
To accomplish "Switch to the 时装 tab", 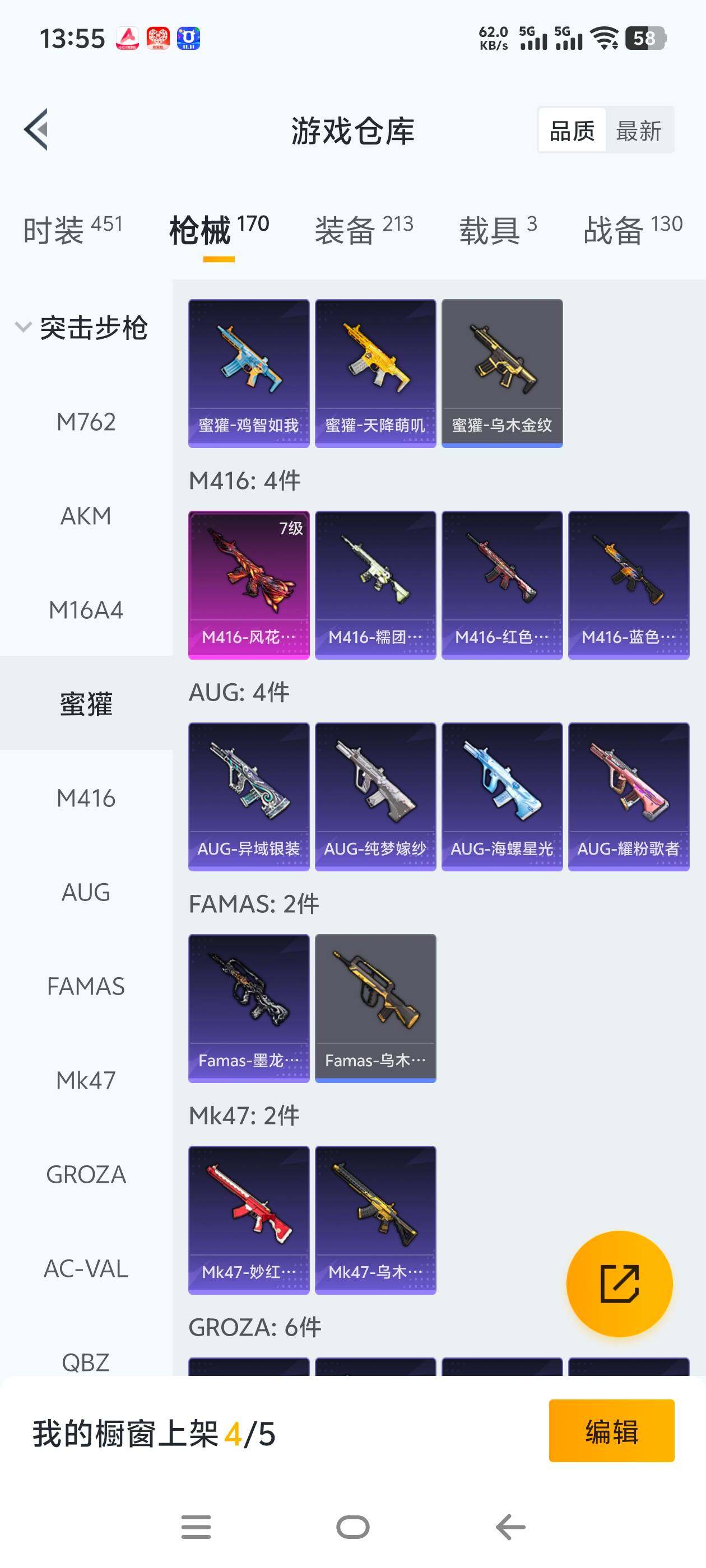I will pyautogui.click(x=72, y=230).
